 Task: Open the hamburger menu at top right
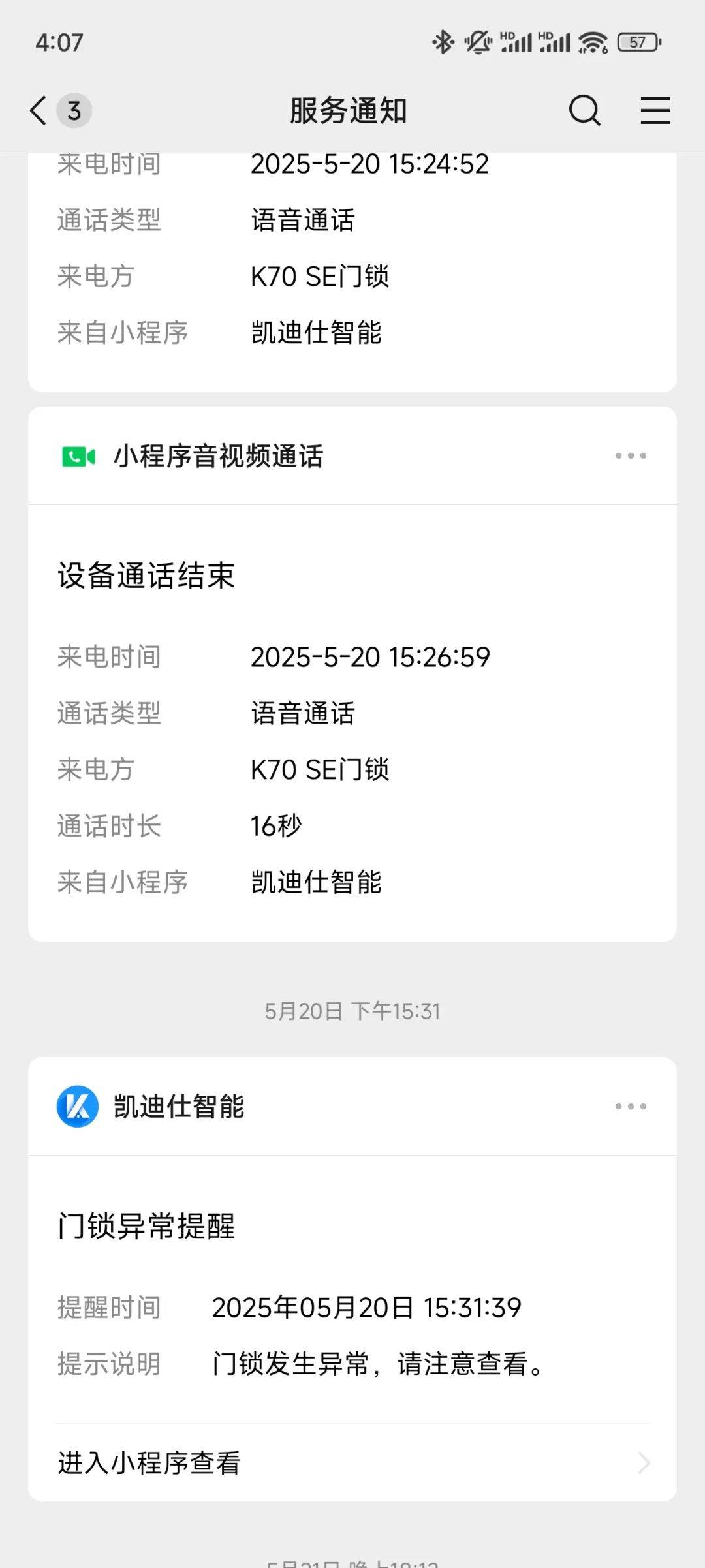point(655,110)
